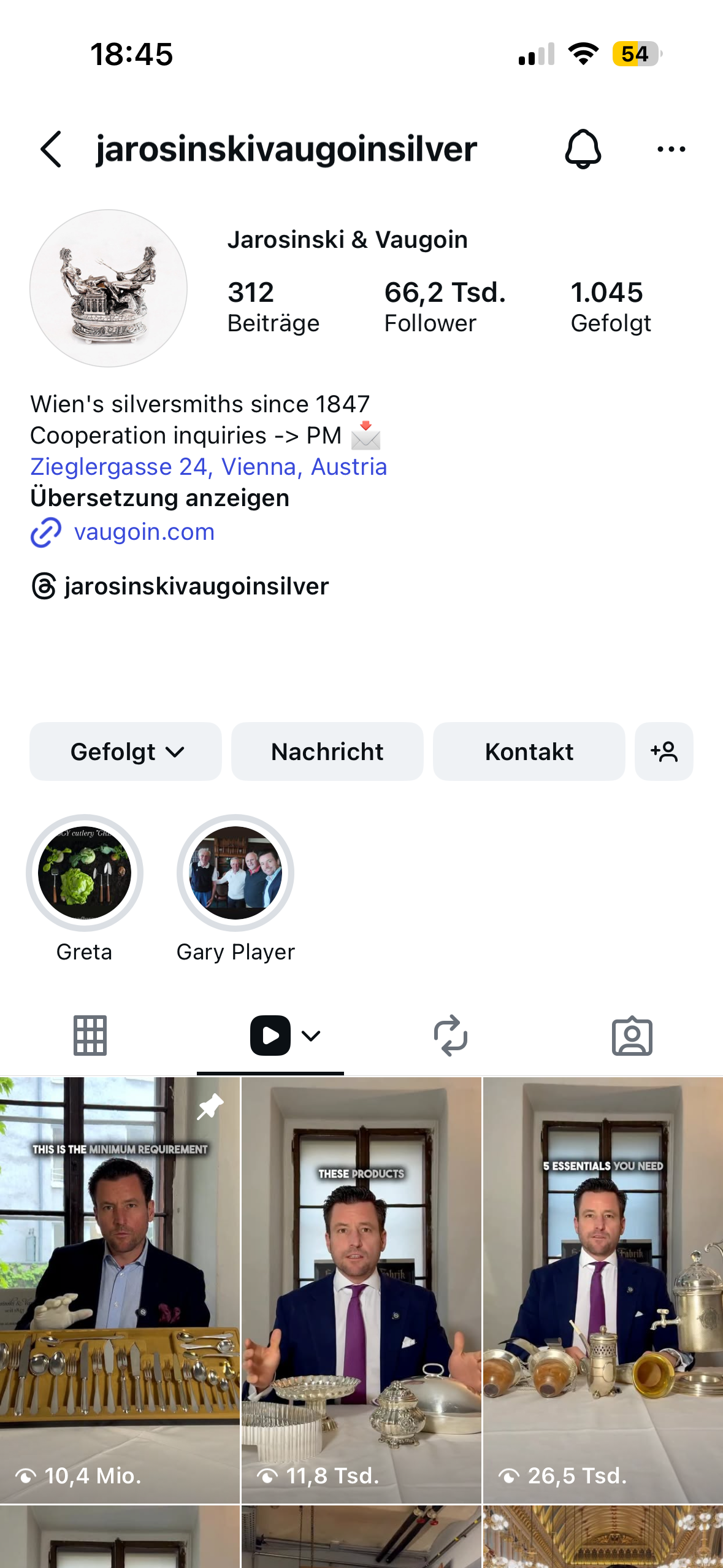Show the 66,2 Tsd. Follower list

pos(444,306)
